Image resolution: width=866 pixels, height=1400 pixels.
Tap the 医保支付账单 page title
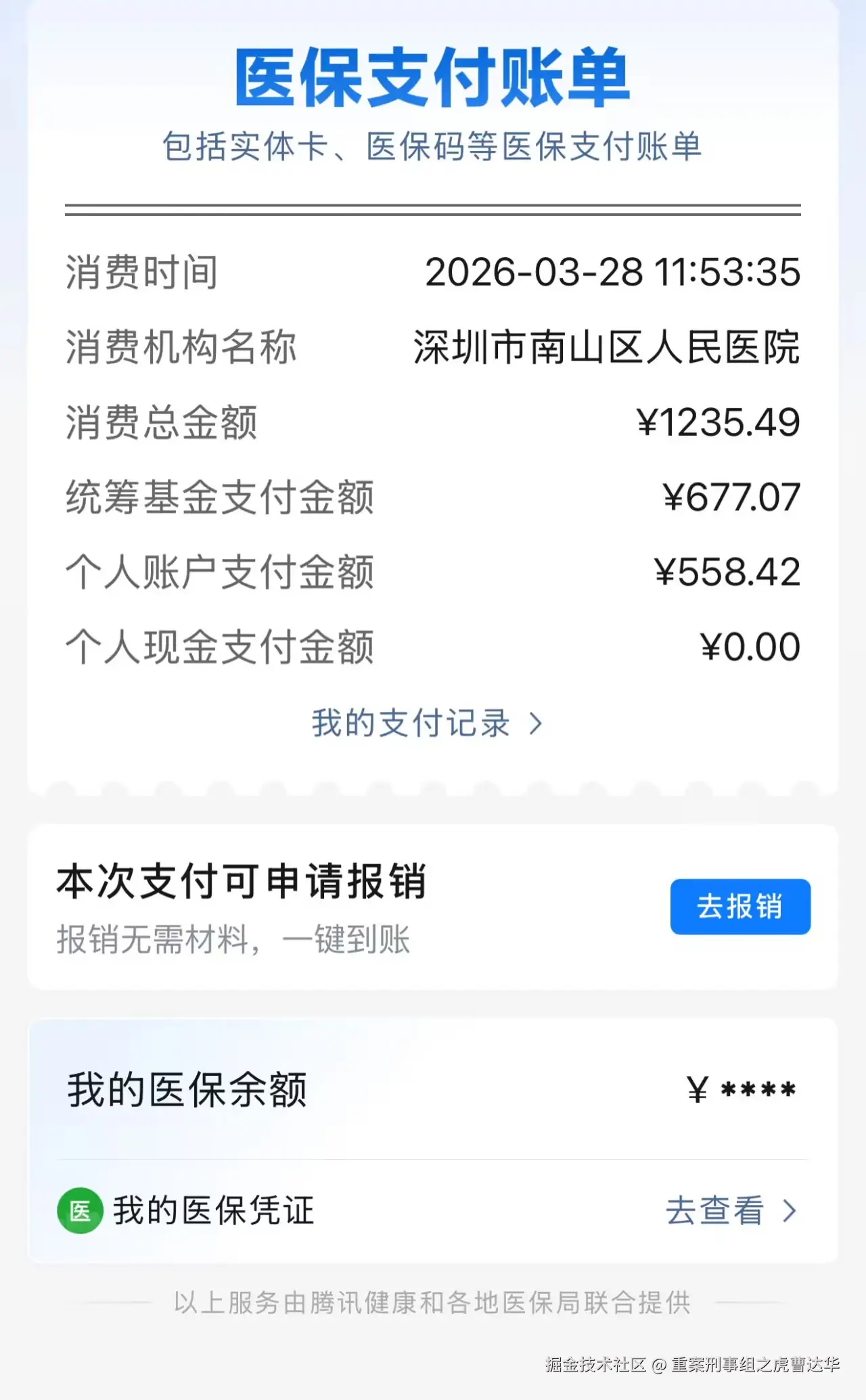433,80
